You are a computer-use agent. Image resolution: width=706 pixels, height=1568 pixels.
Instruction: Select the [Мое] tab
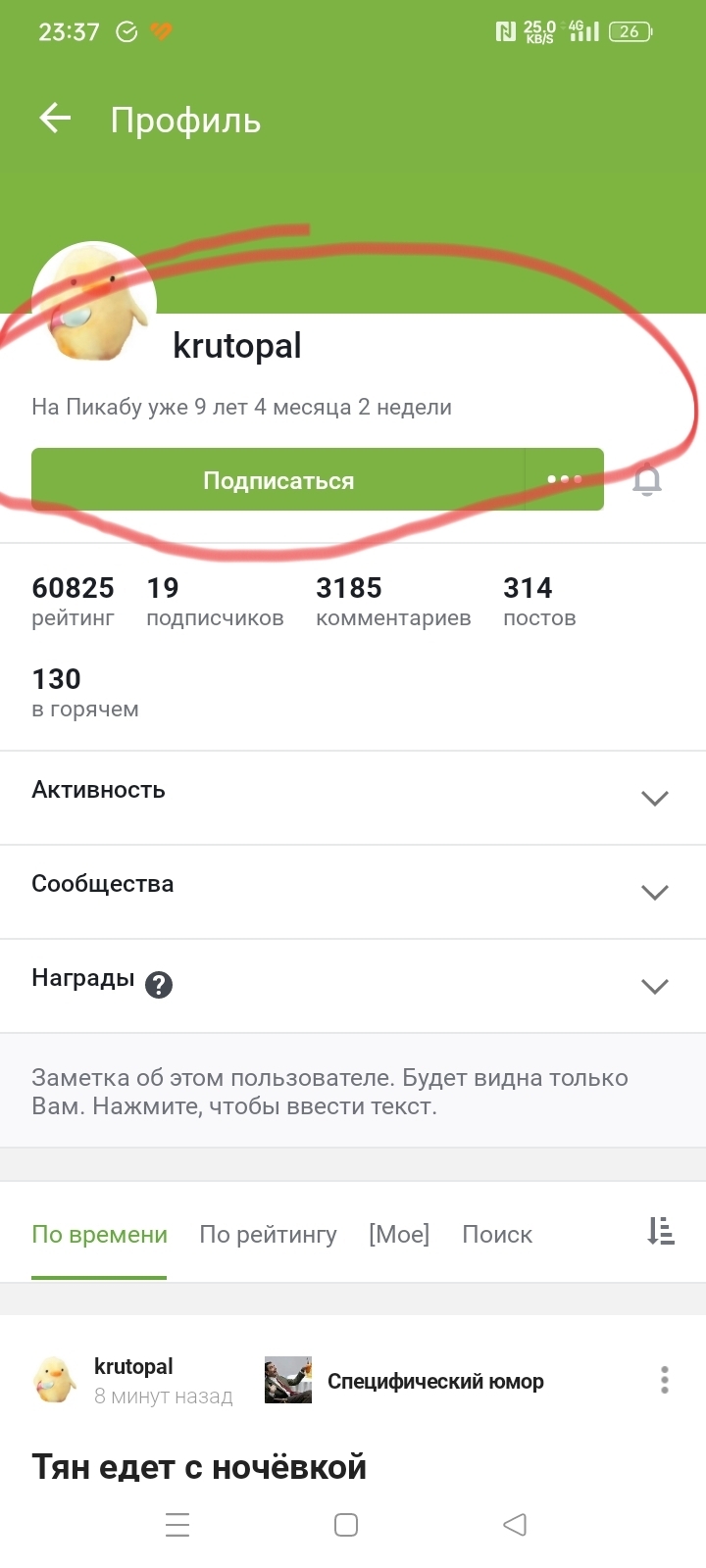(x=399, y=1235)
